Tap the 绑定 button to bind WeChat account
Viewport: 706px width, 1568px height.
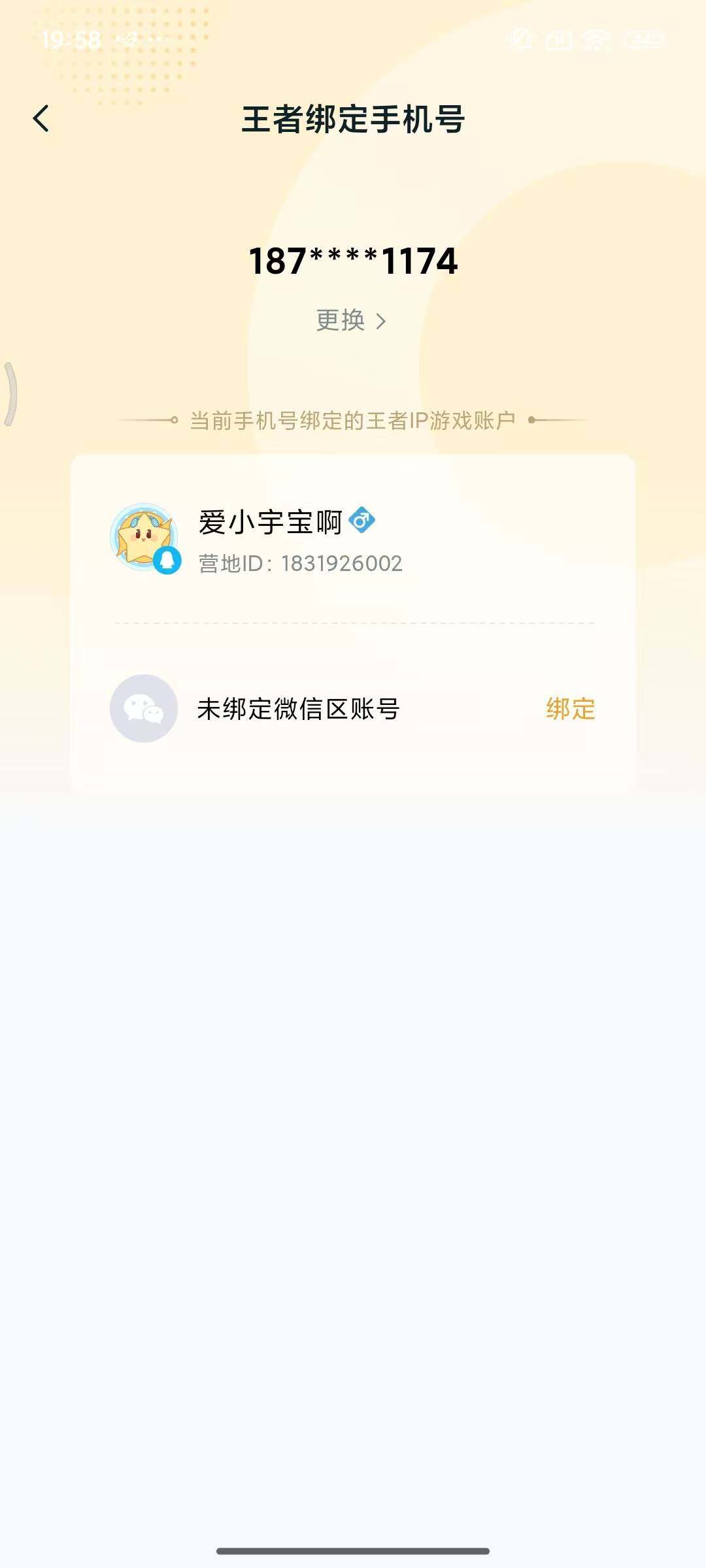tap(570, 709)
